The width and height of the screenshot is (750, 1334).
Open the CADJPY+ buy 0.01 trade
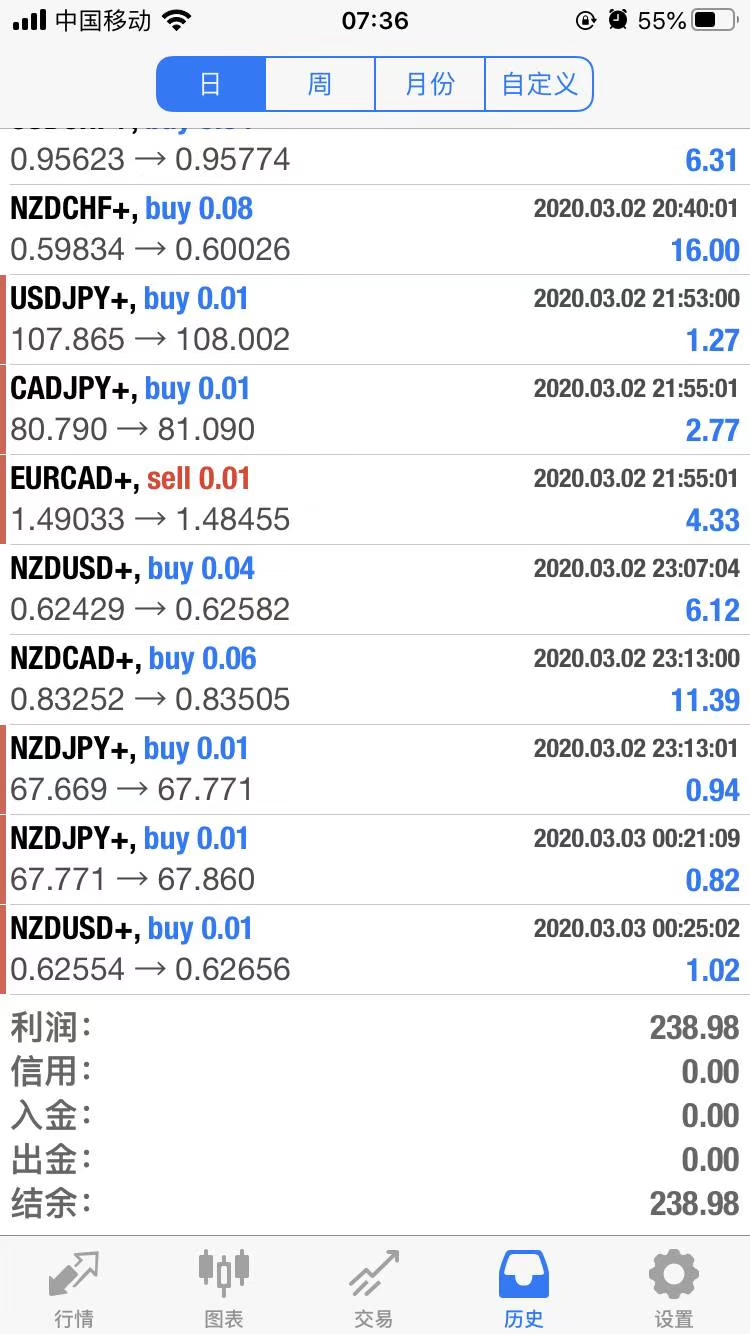click(375, 410)
